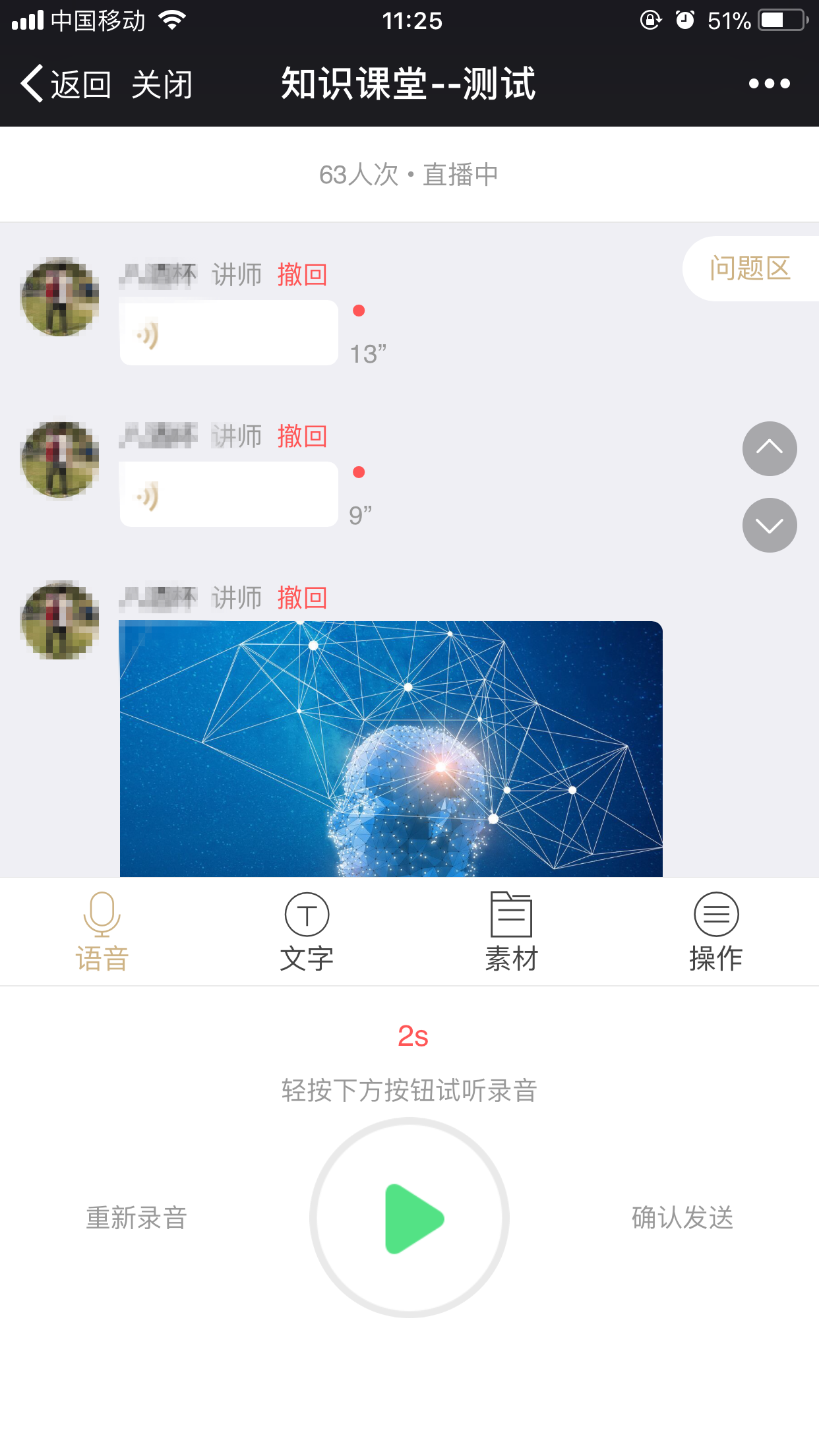Switch to the 语音 voice tab
The height and width of the screenshot is (1456, 819).
coord(102,931)
